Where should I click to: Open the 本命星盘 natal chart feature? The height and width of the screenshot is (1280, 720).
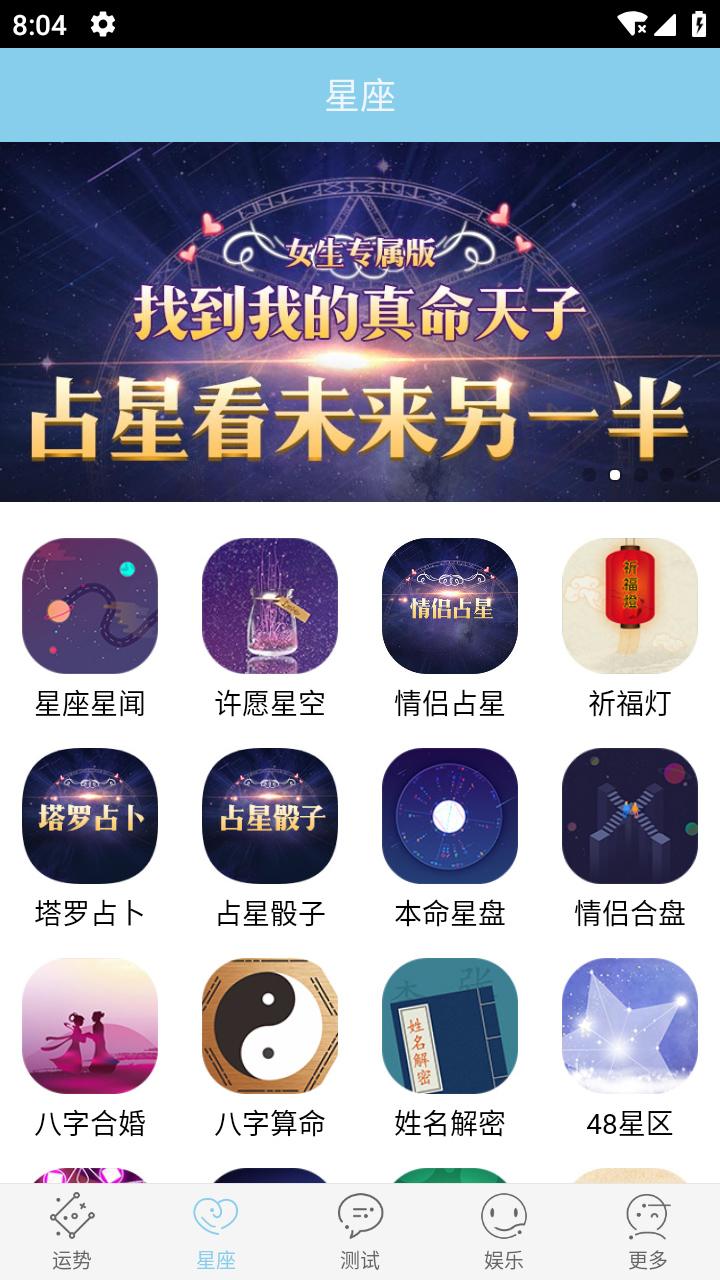(450, 815)
